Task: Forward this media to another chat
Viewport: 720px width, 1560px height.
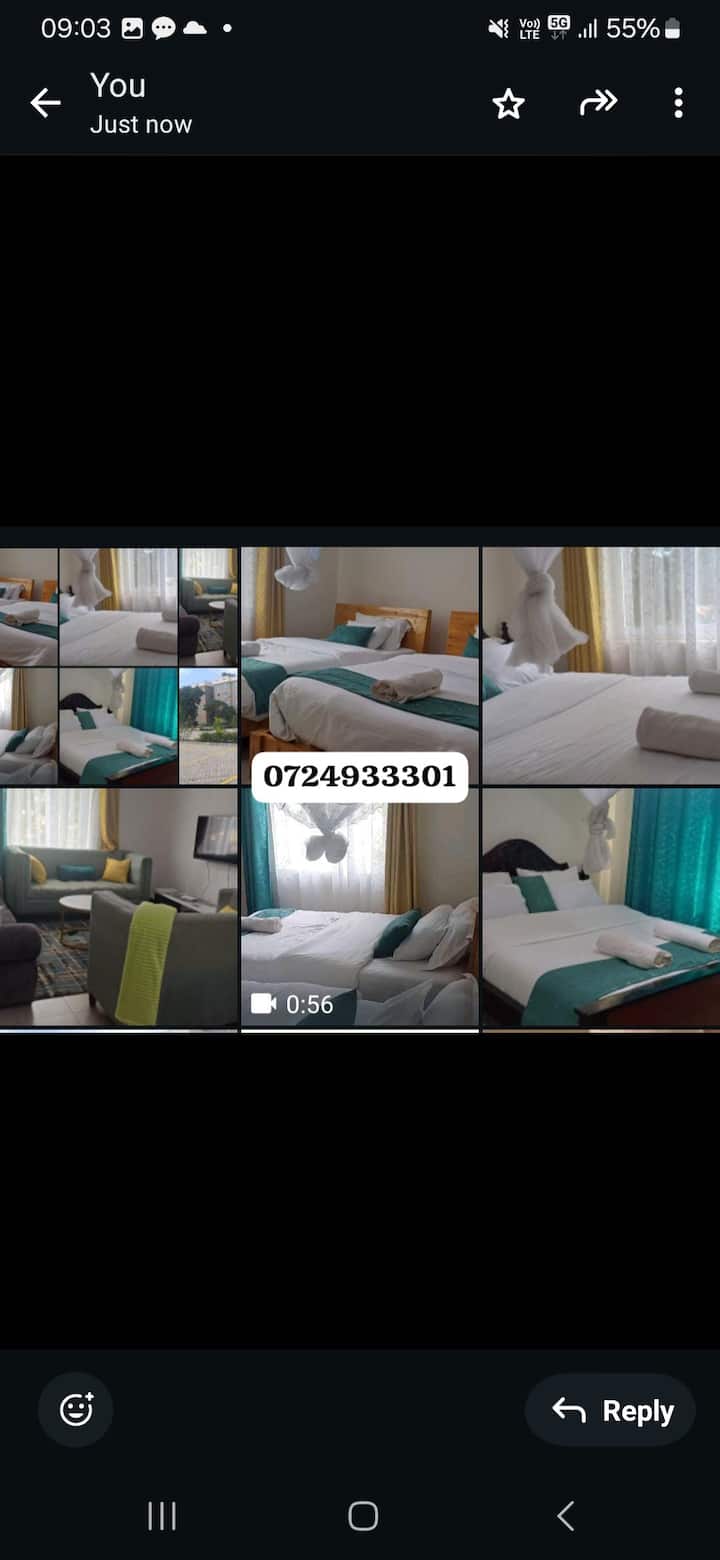Action: 598,103
